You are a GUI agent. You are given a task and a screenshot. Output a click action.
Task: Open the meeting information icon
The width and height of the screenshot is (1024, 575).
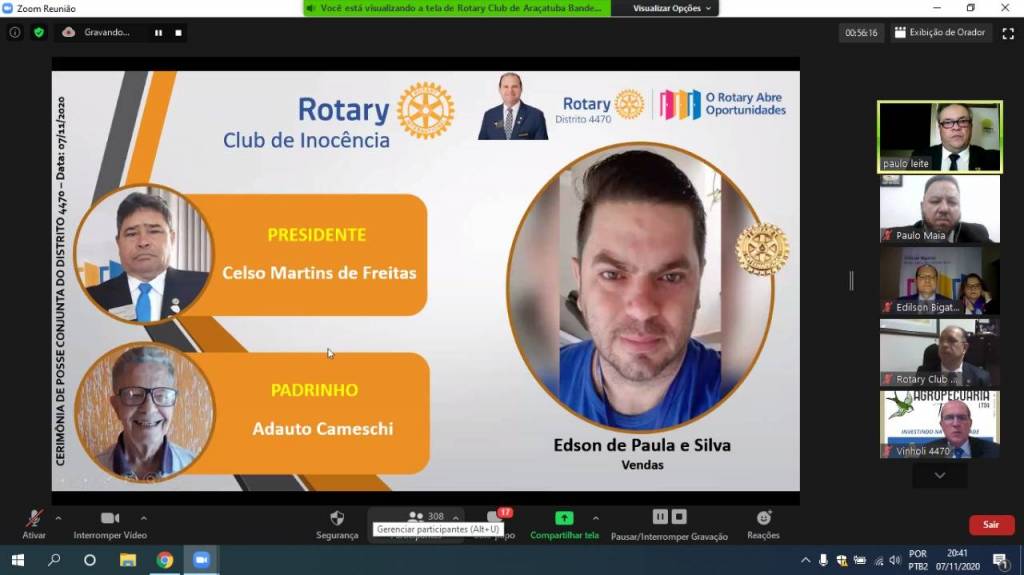14,32
